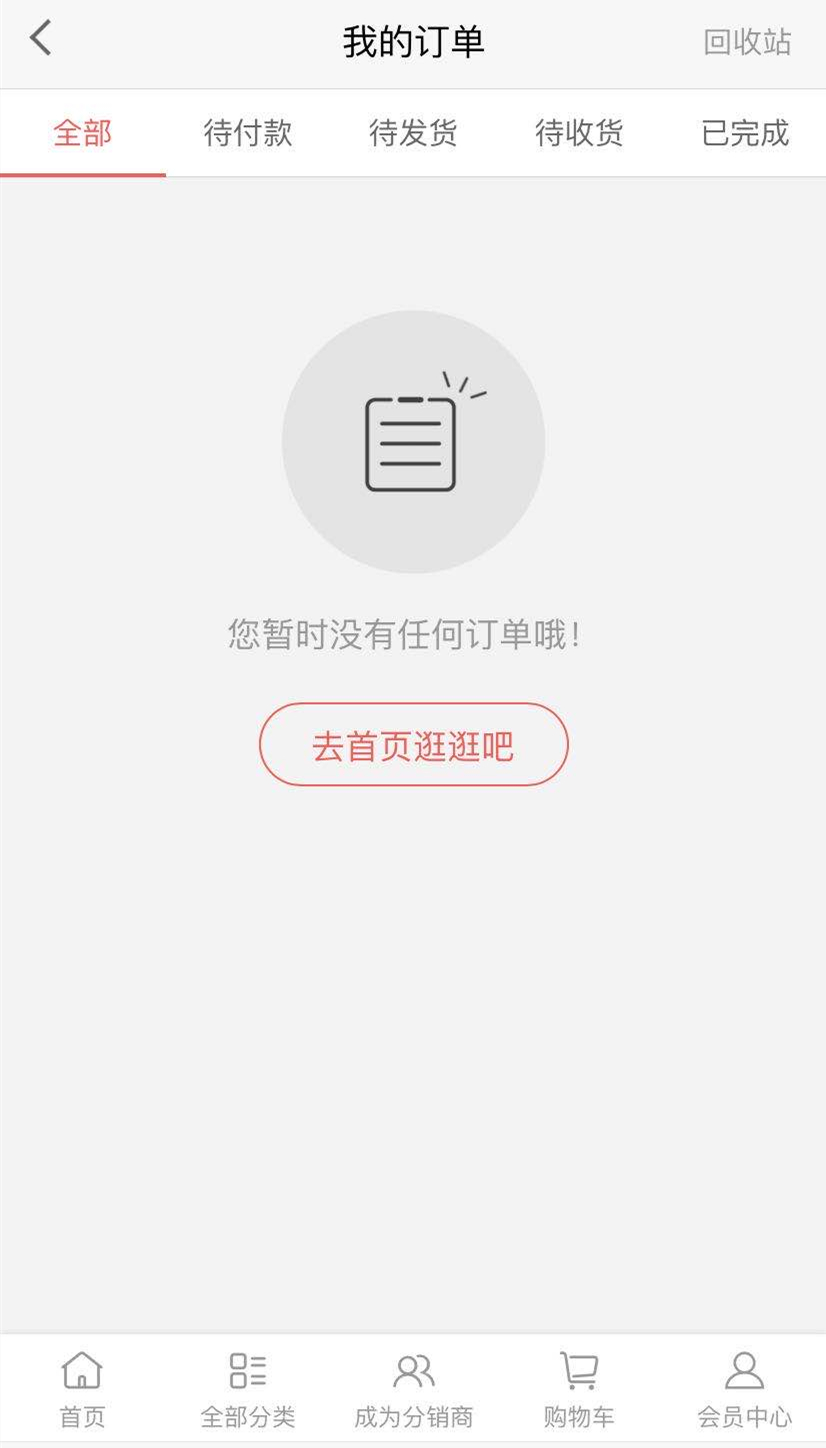Go back using the top-left arrow
This screenshot has width=826, height=1448.
(40, 39)
